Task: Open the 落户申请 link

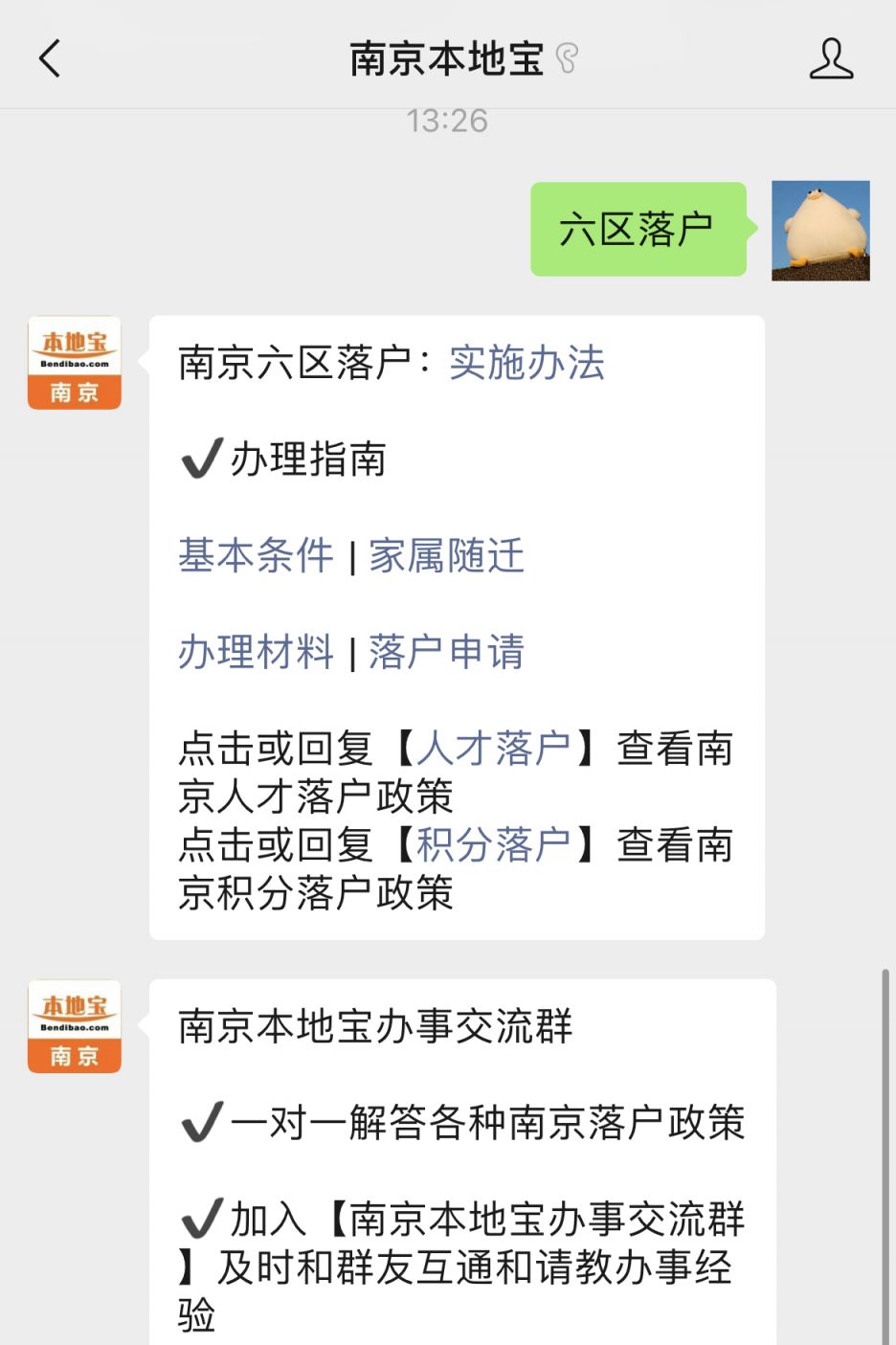Action: pyautogui.click(x=446, y=652)
